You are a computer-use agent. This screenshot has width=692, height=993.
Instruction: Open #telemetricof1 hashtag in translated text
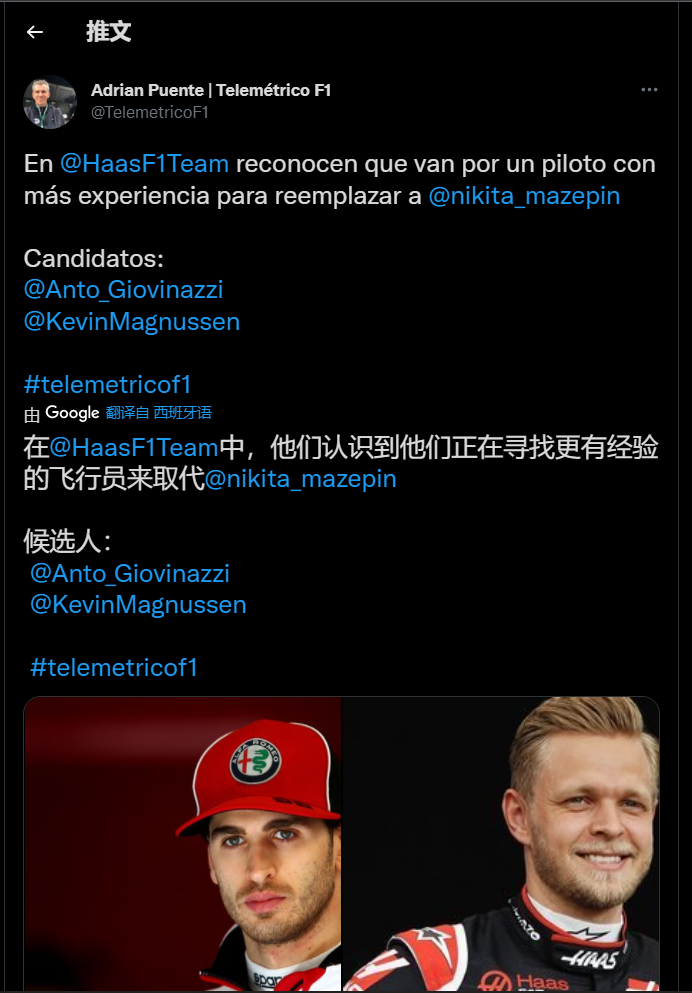pos(114,667)
